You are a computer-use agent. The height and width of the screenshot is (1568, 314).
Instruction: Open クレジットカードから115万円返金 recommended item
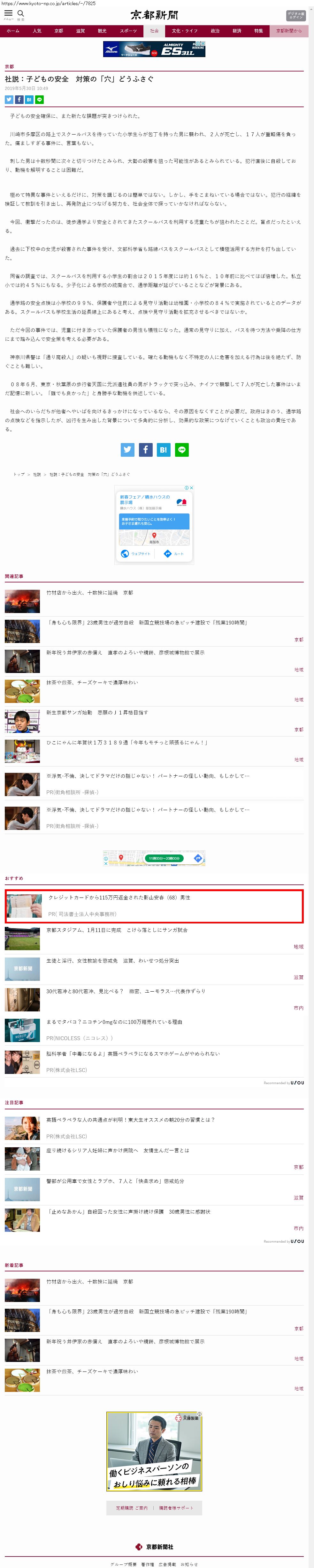click(119, 897)
